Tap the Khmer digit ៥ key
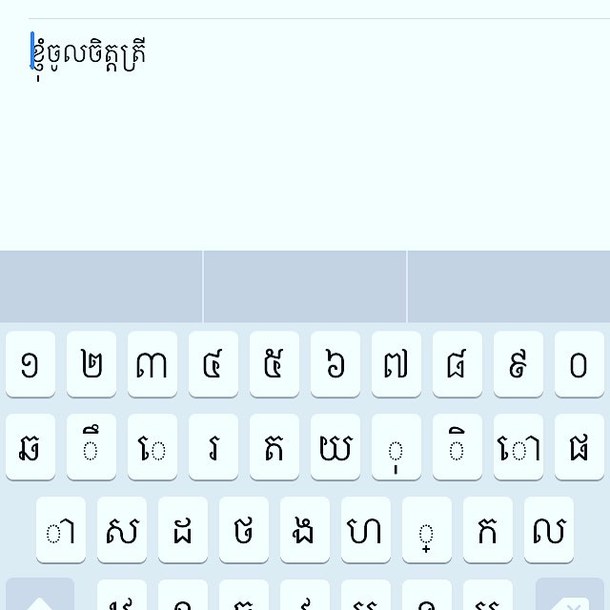The width and height of the screenshot is (610, 610). tap(274, 365)
